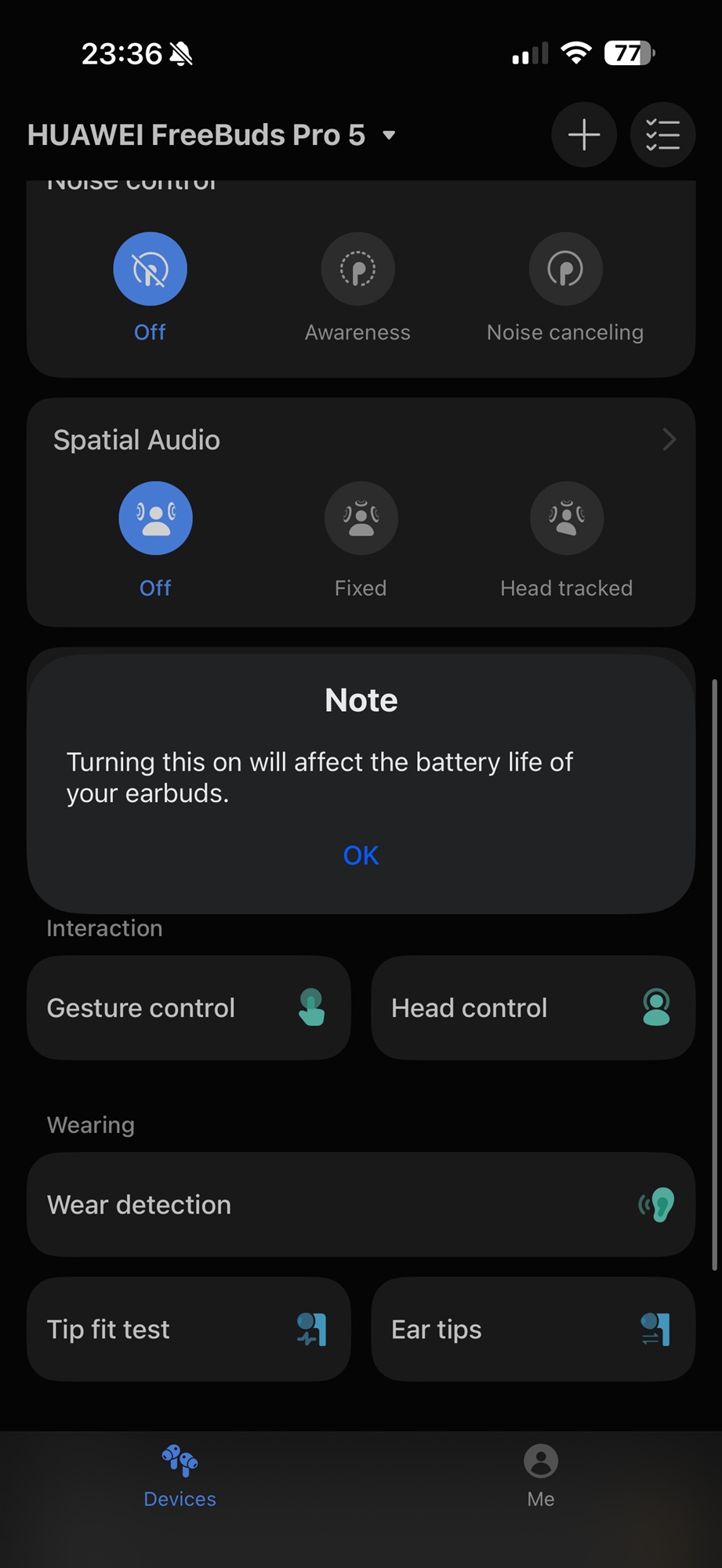Expand the HUAWEI FreeBuds Pro 5 dropdown
Viewport: 722px width, 1568px height.
coord(388,136)
